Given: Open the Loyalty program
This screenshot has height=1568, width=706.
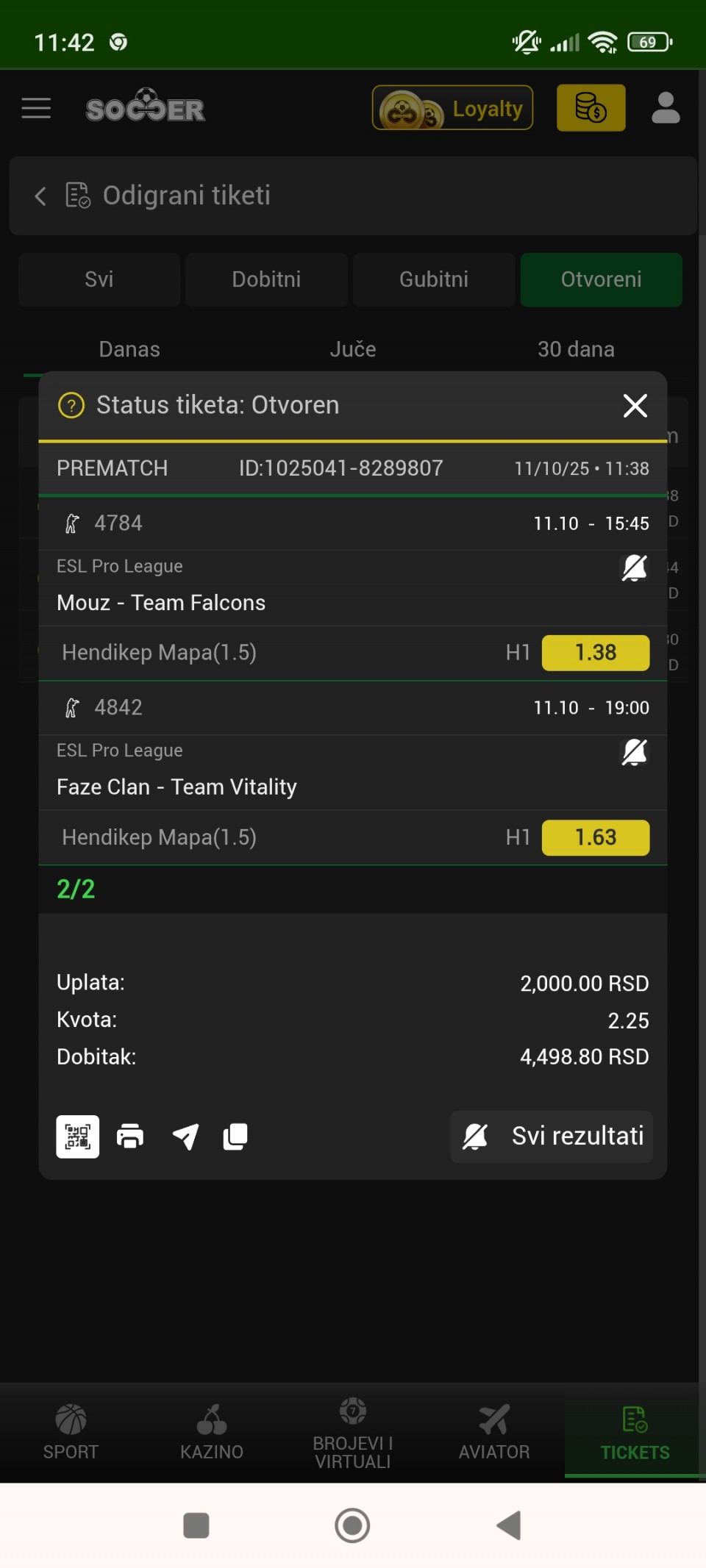Looking at the screenshot, I should click(452, 108).
